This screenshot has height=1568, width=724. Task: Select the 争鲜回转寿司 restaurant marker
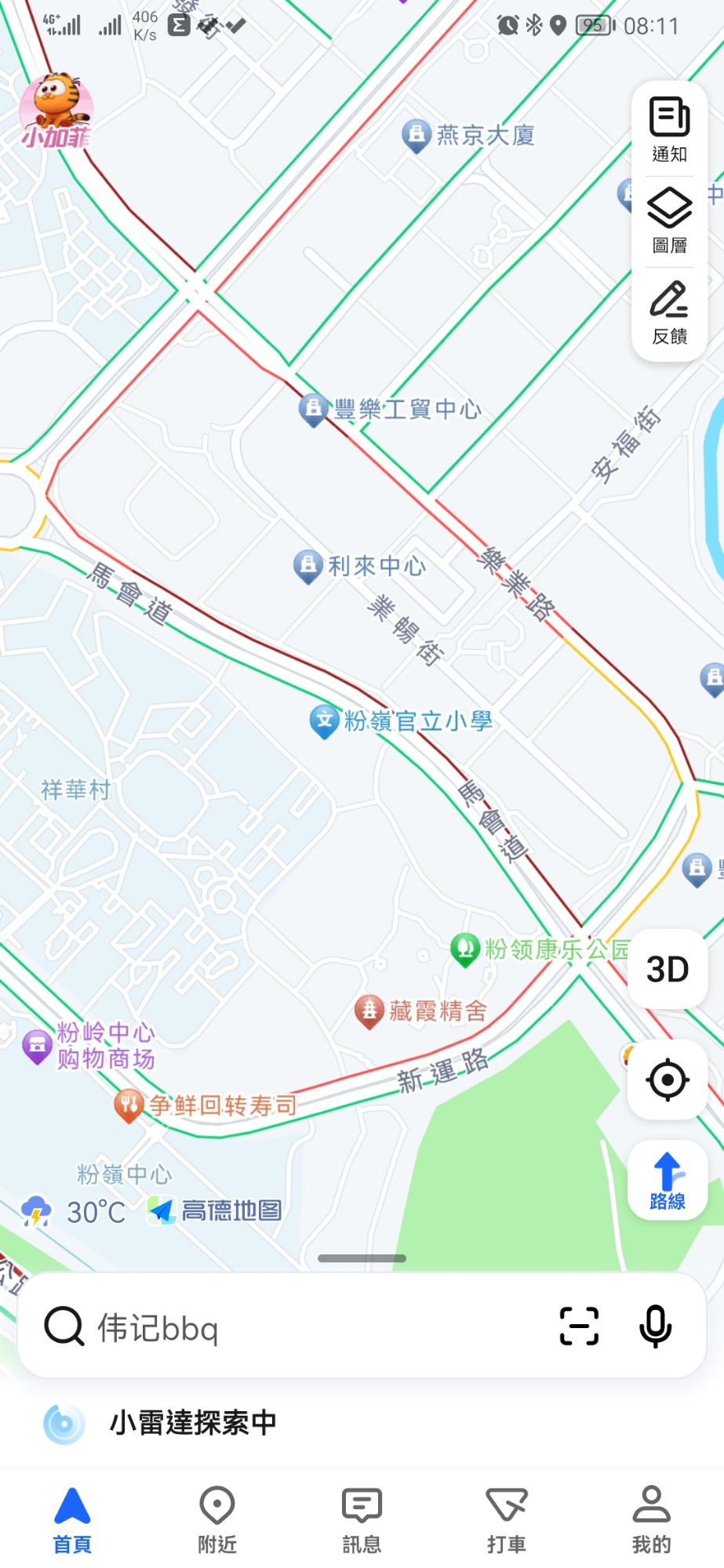coord(206,1105)
